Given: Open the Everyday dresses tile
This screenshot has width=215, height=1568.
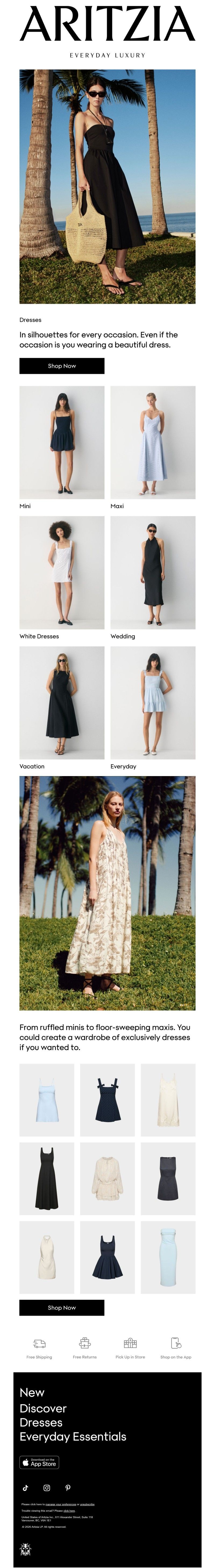Looking at the screenshot, I should click(x=153, y=703).
